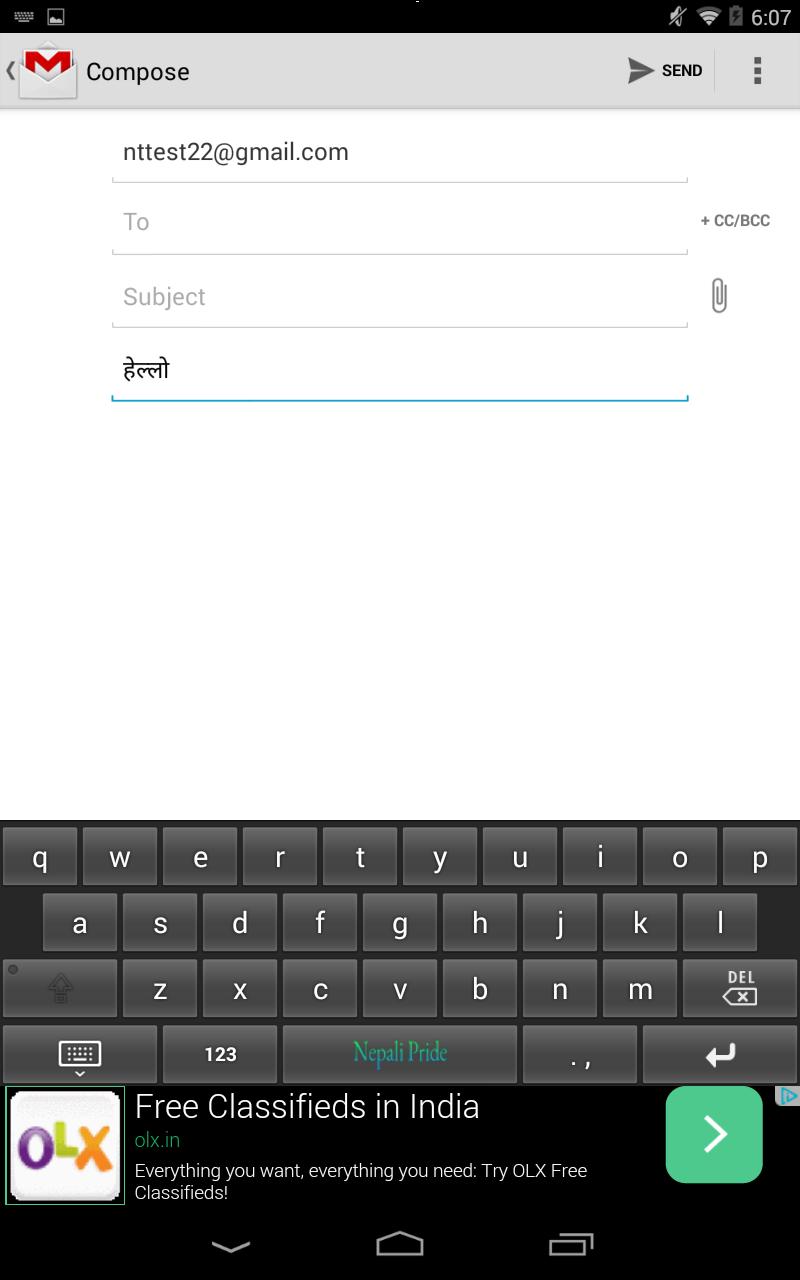Tap the Subject field
Viewport: 800px width, 1280px height.
[400, 296]
